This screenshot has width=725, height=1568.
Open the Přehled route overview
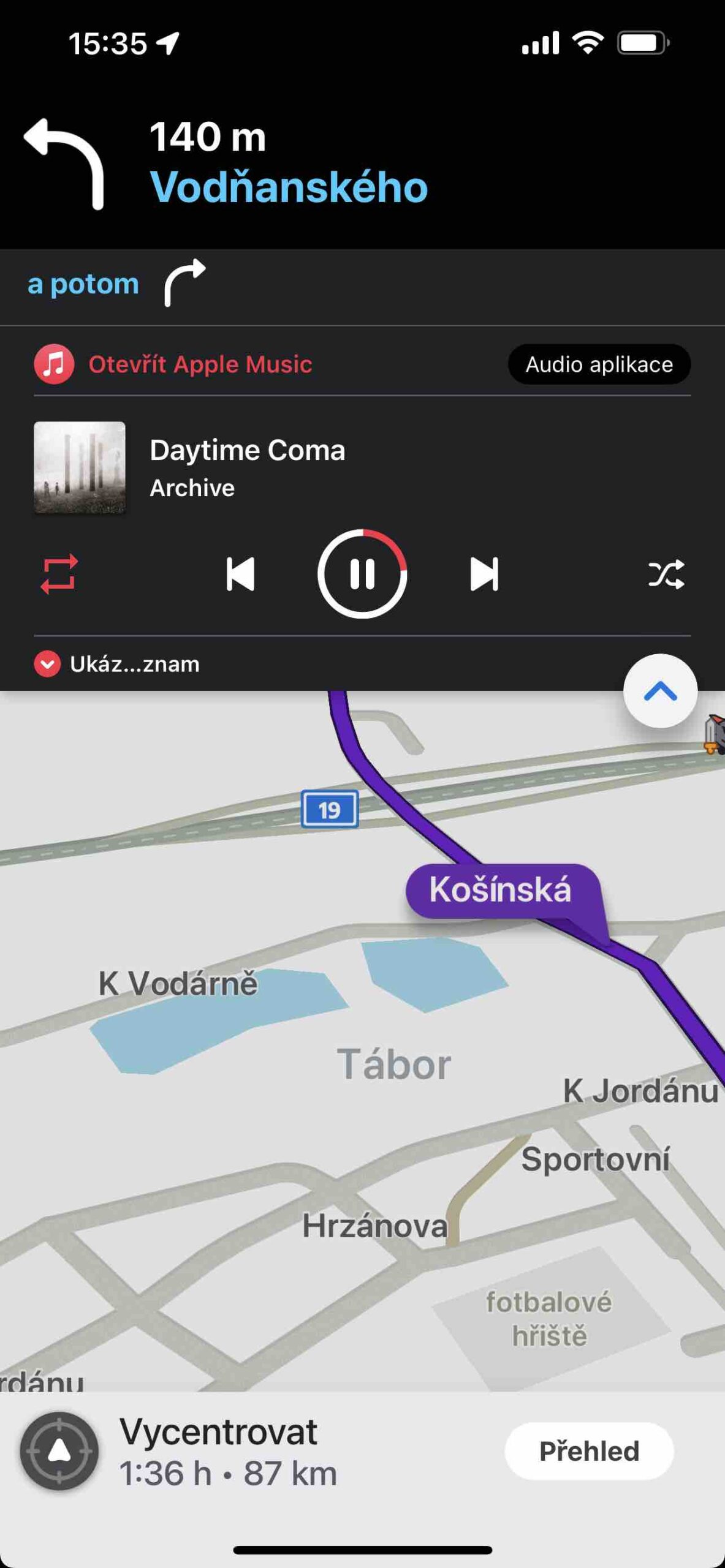click(x=588, y=1450)
